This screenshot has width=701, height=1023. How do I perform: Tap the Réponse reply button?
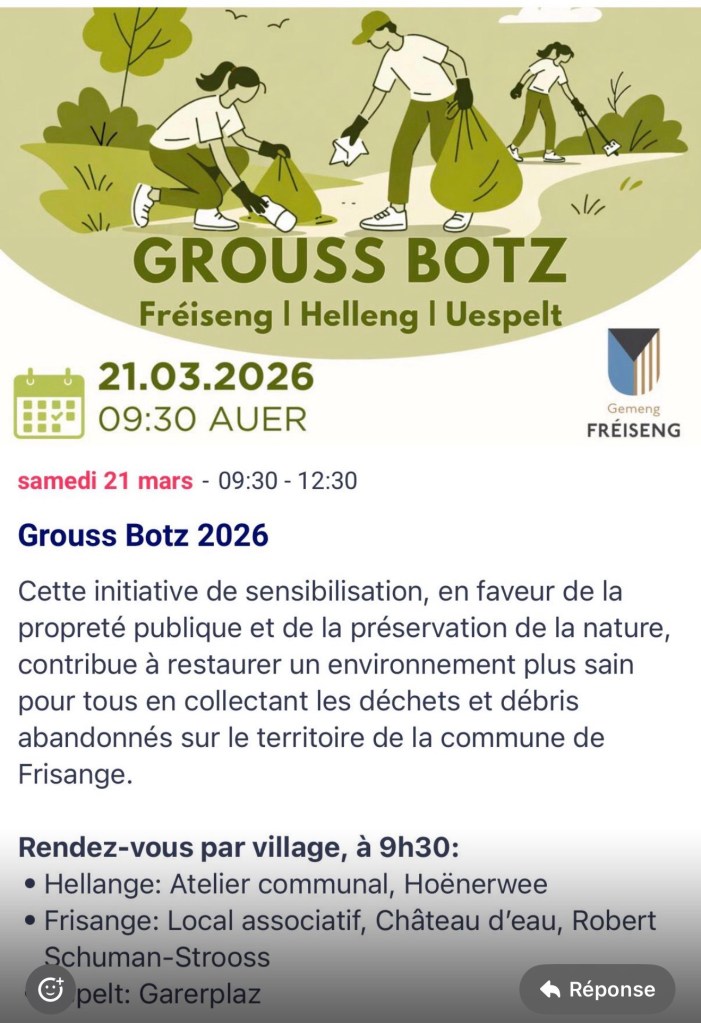[x=597, y=989]
